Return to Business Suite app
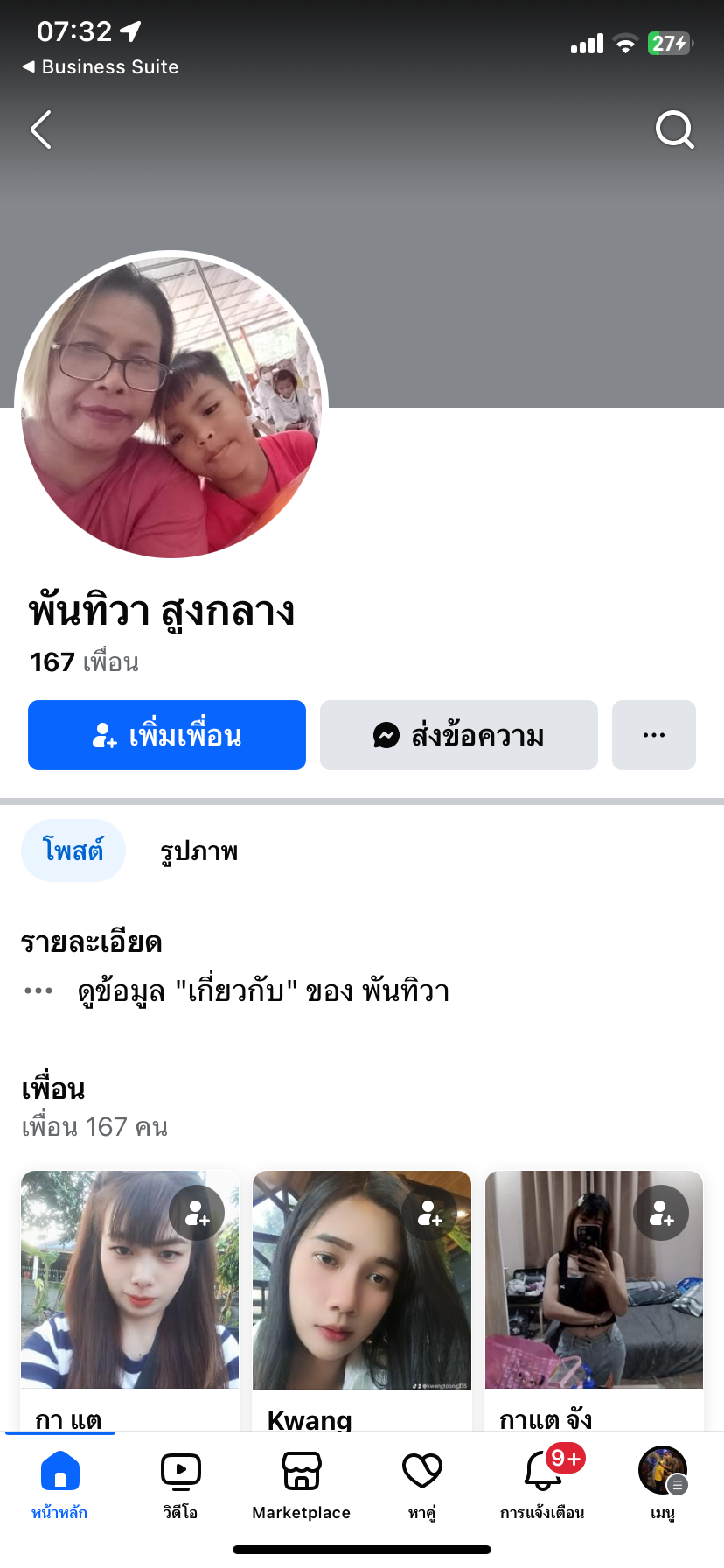The image size is (724, 1568). point(101,67)
